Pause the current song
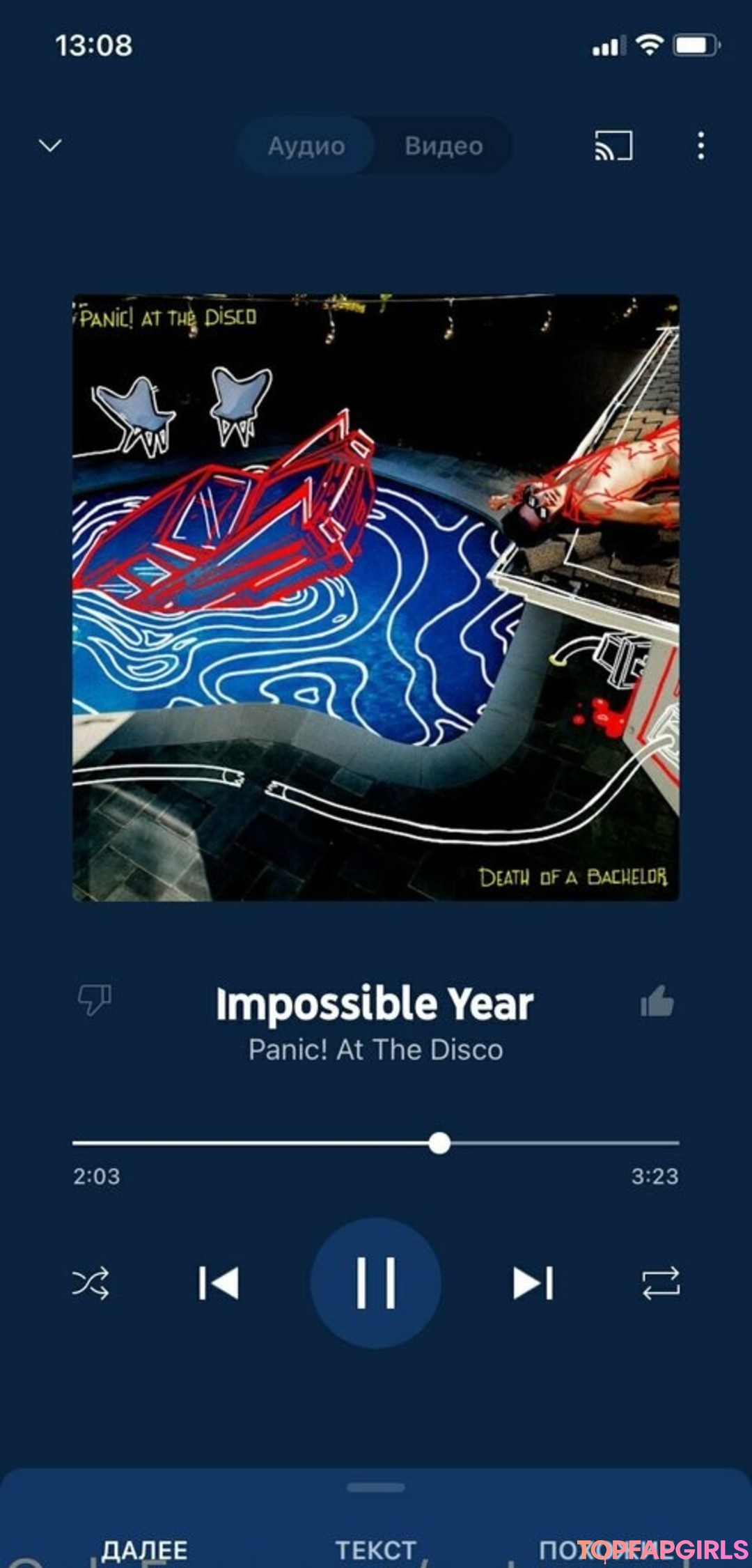752x1568 pixels. click(376, 1282)
